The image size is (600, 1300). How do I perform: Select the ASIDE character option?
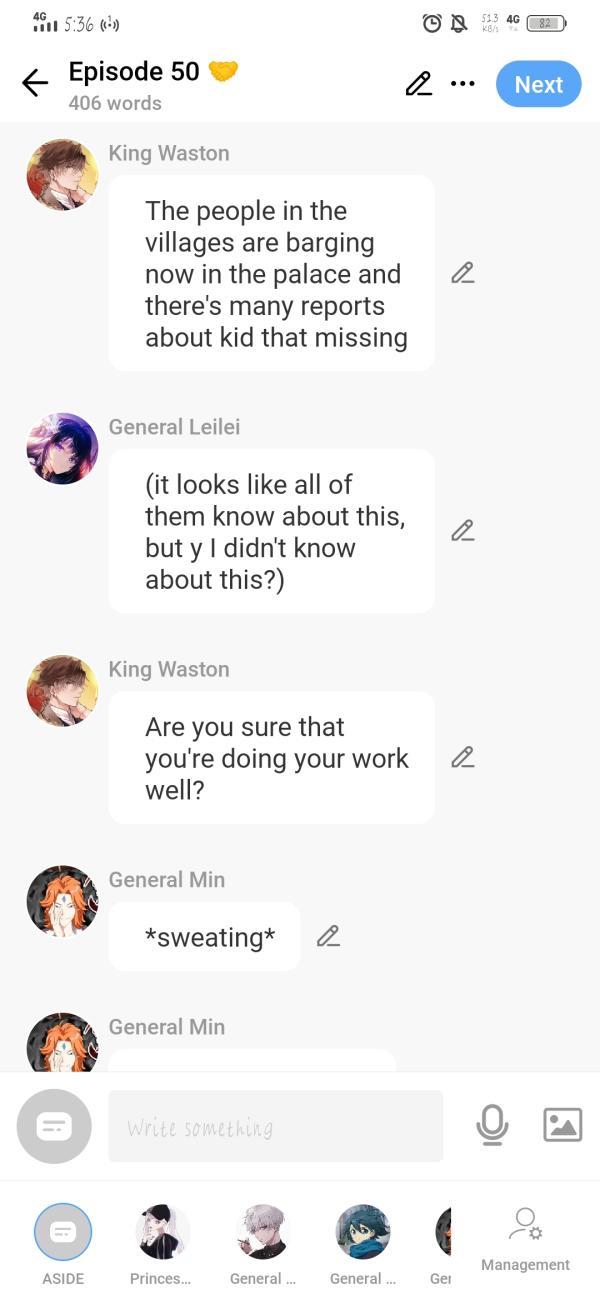(x=63, y=1232)
